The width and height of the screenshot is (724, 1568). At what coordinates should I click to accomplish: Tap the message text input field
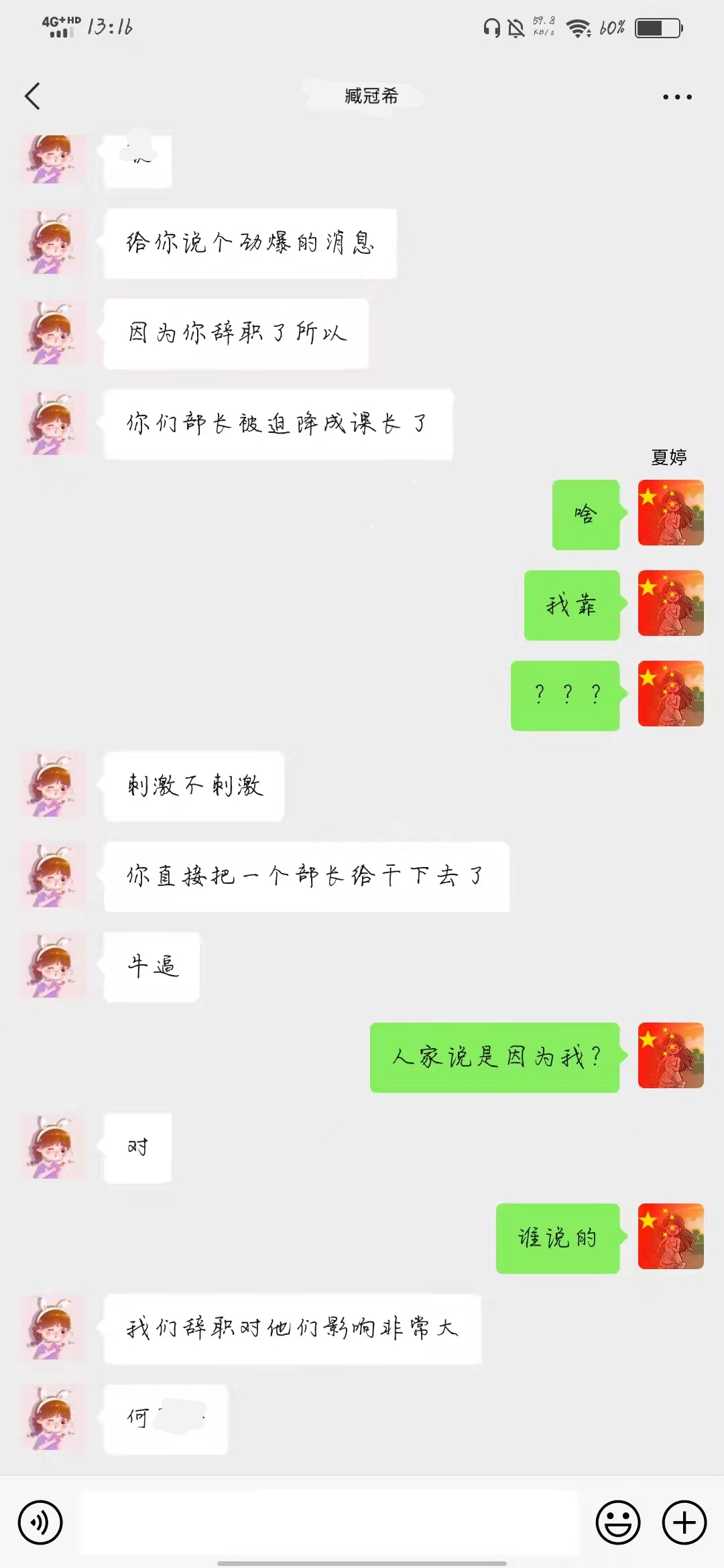[x=328, y=1522]
